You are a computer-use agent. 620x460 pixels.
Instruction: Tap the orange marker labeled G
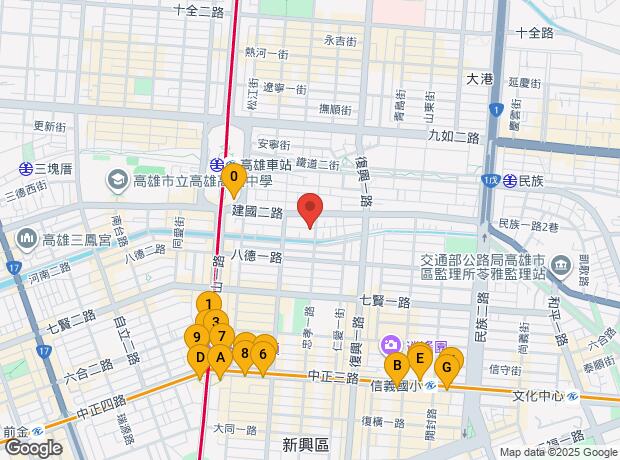pyautogui.click(x=447, y=366)
